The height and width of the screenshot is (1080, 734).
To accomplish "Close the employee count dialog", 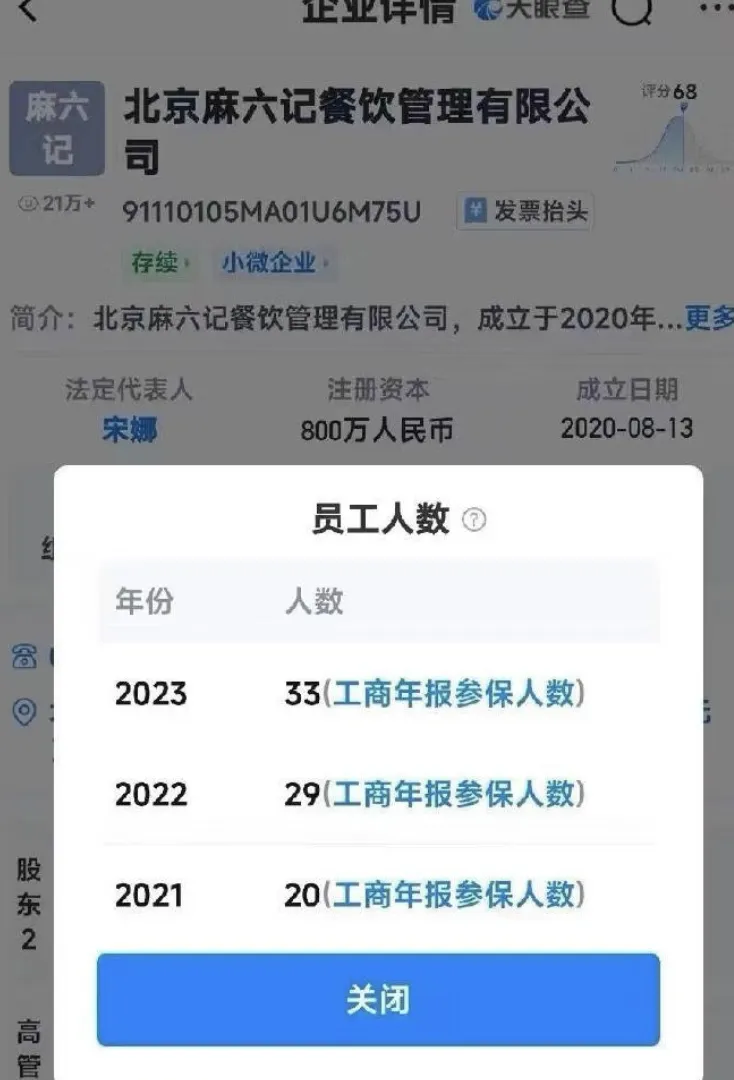I will click(378, 1000).
